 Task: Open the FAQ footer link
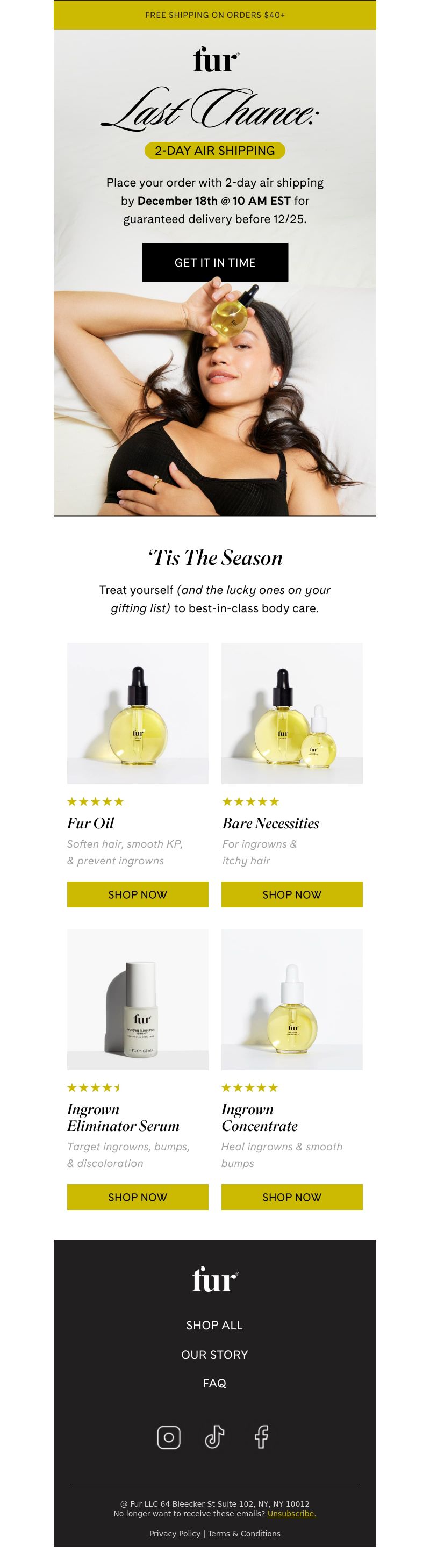214,1383
